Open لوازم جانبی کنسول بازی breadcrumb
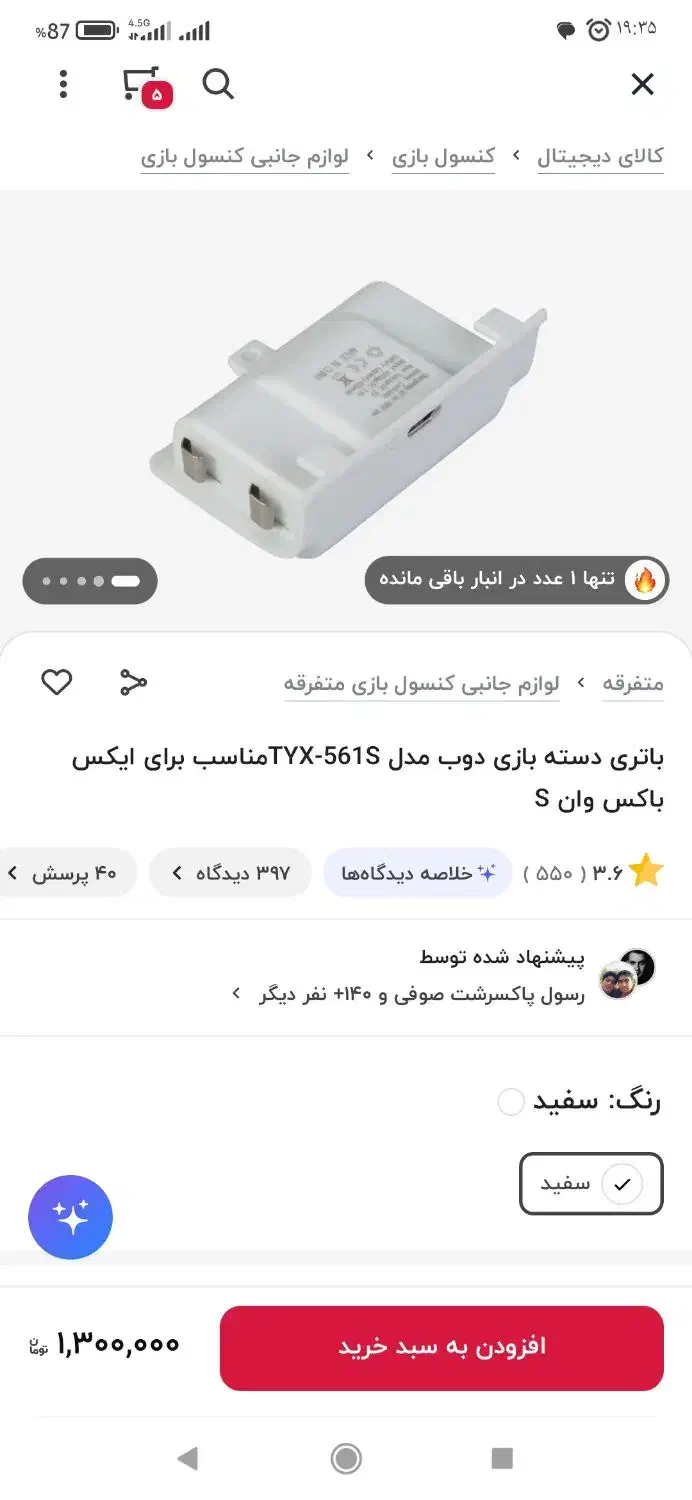This screenshot has width=692, height=1500. (244, 157)
